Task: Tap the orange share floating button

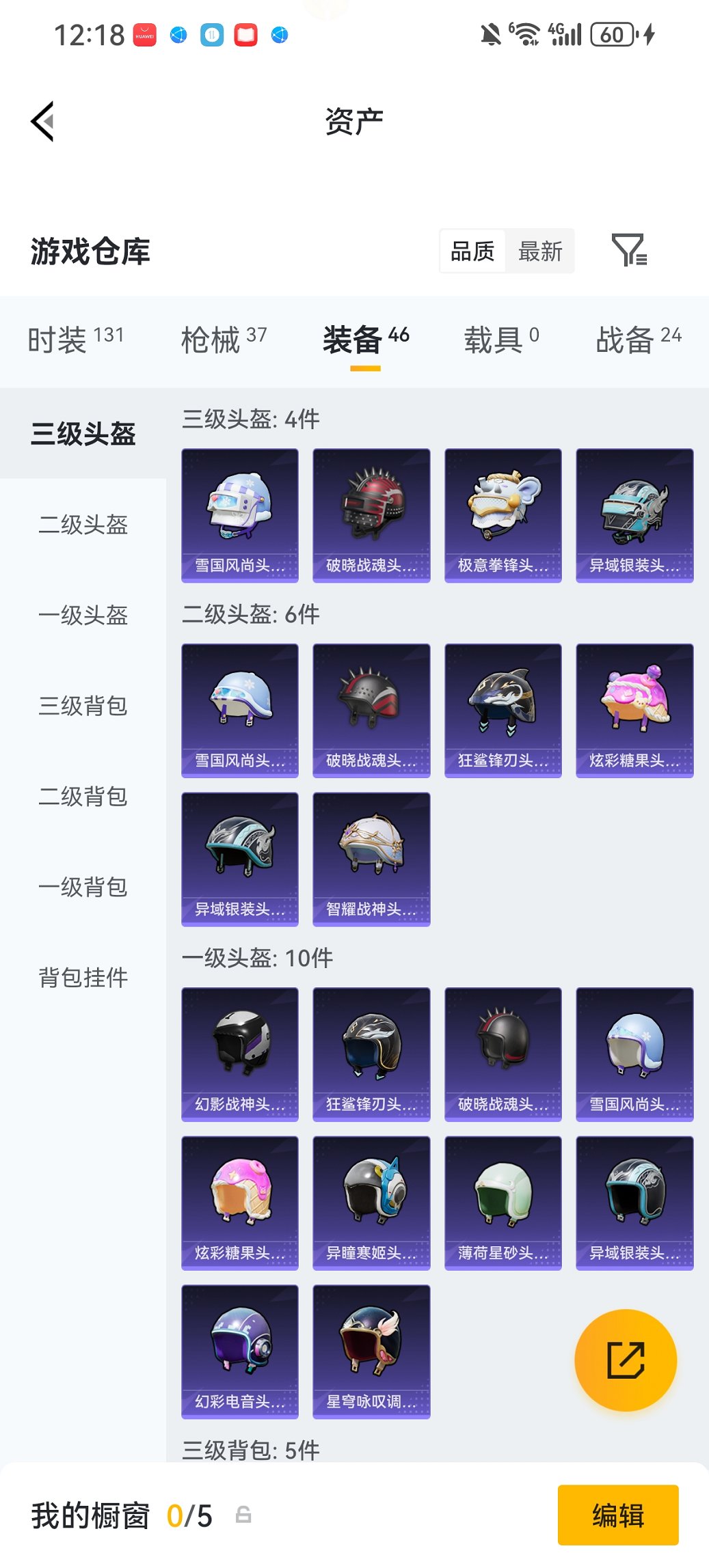Action: tap(626, 1360)
